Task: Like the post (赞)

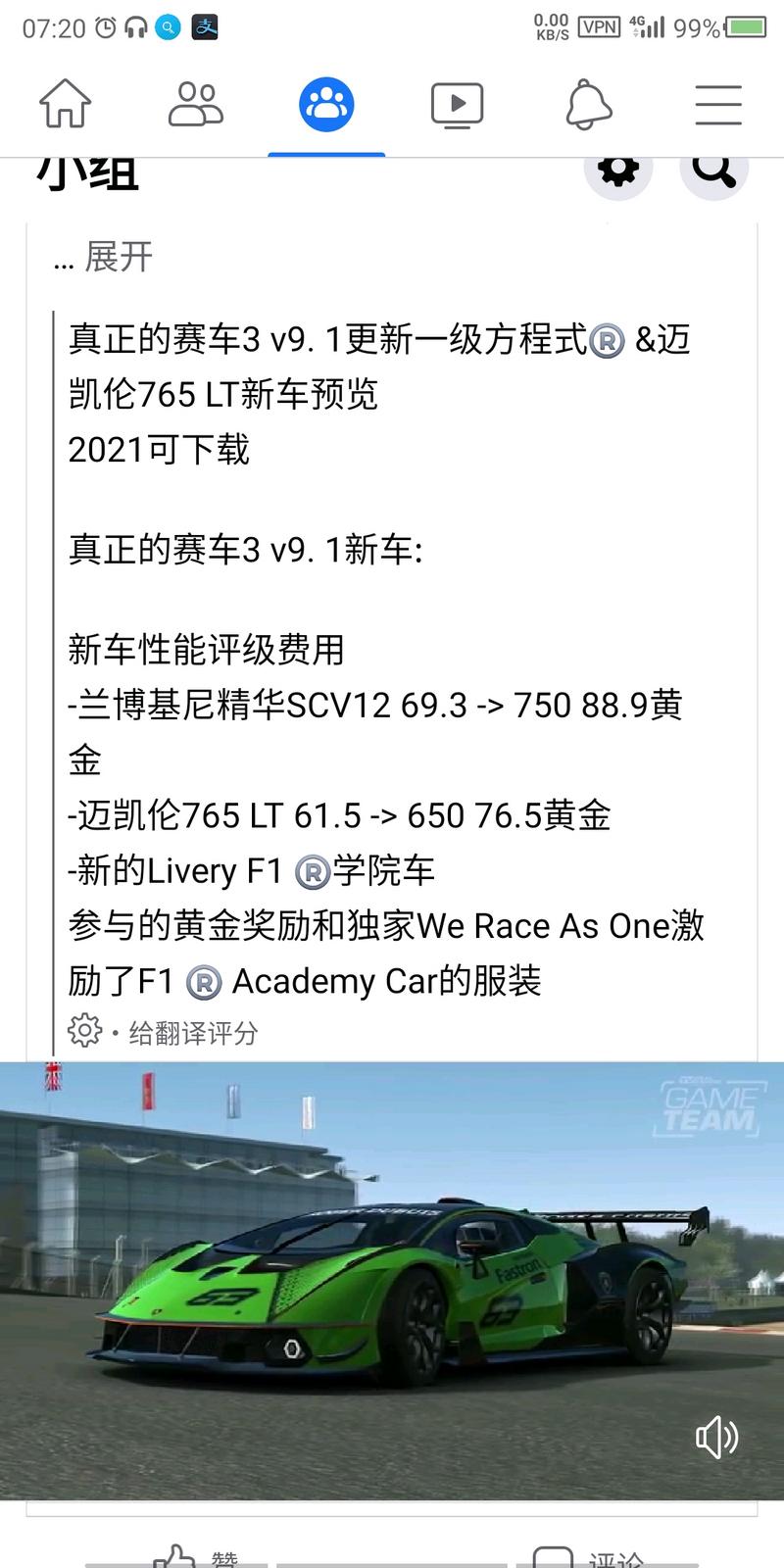Action: (196, 1558)
